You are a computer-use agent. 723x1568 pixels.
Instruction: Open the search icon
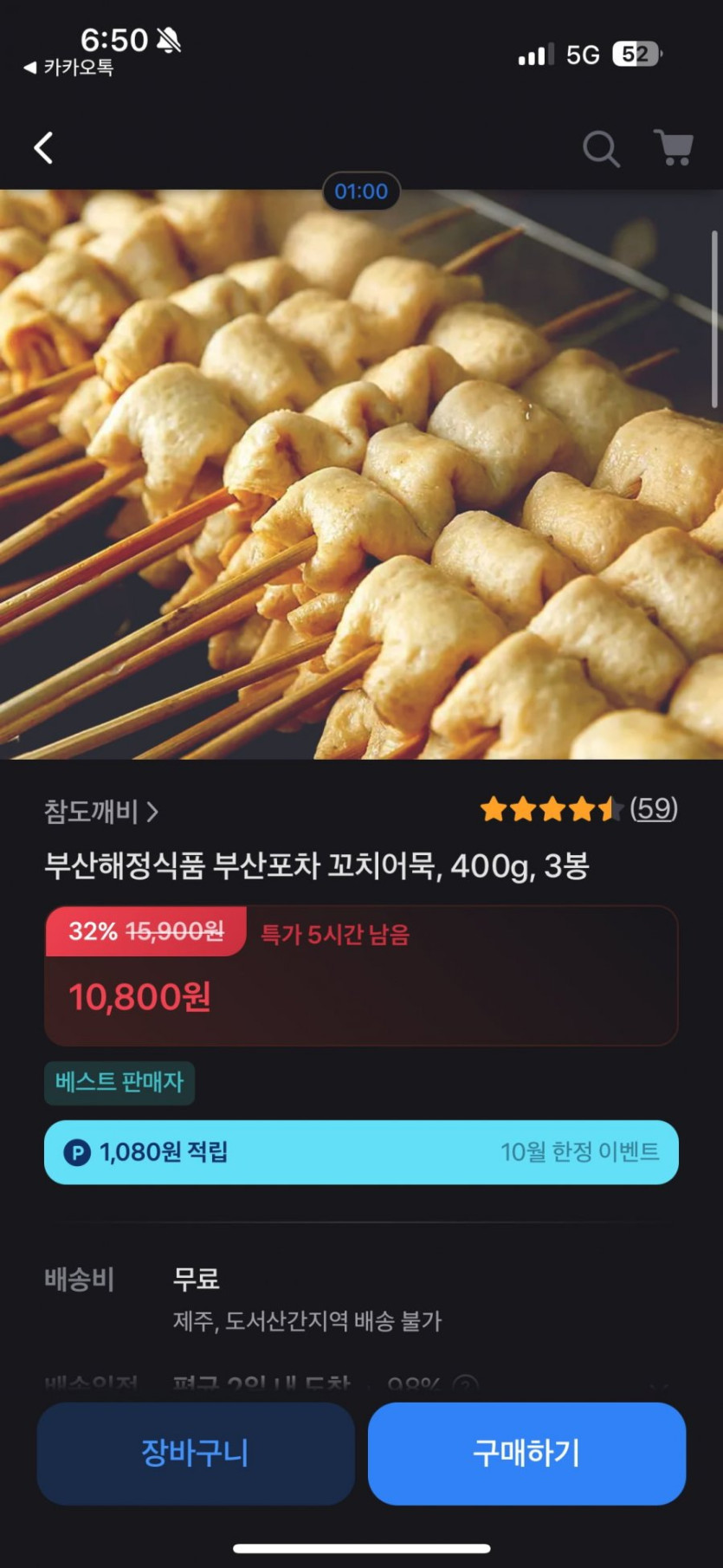[600, 149]
